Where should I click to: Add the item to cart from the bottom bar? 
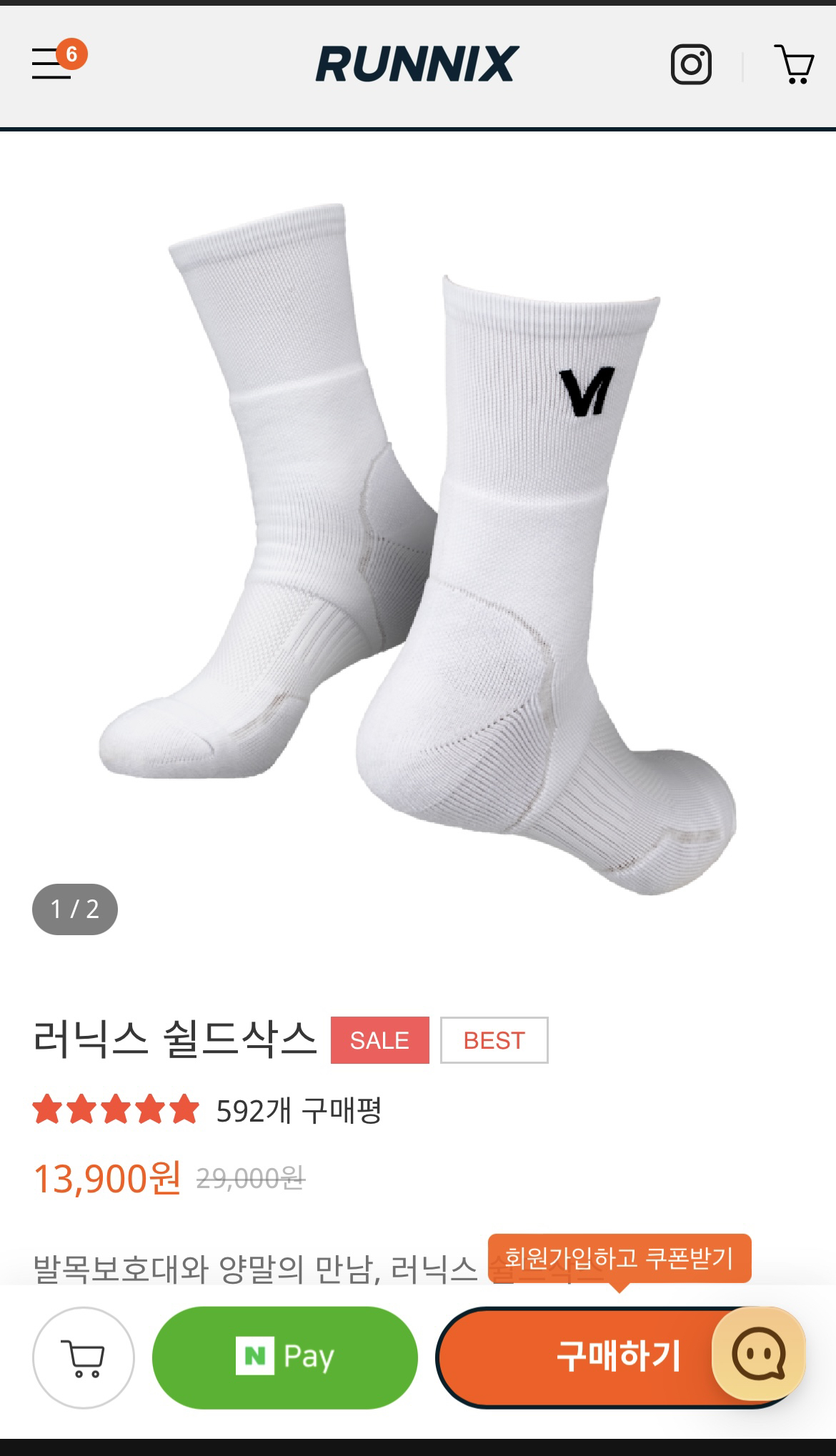tap(84, 1357)
